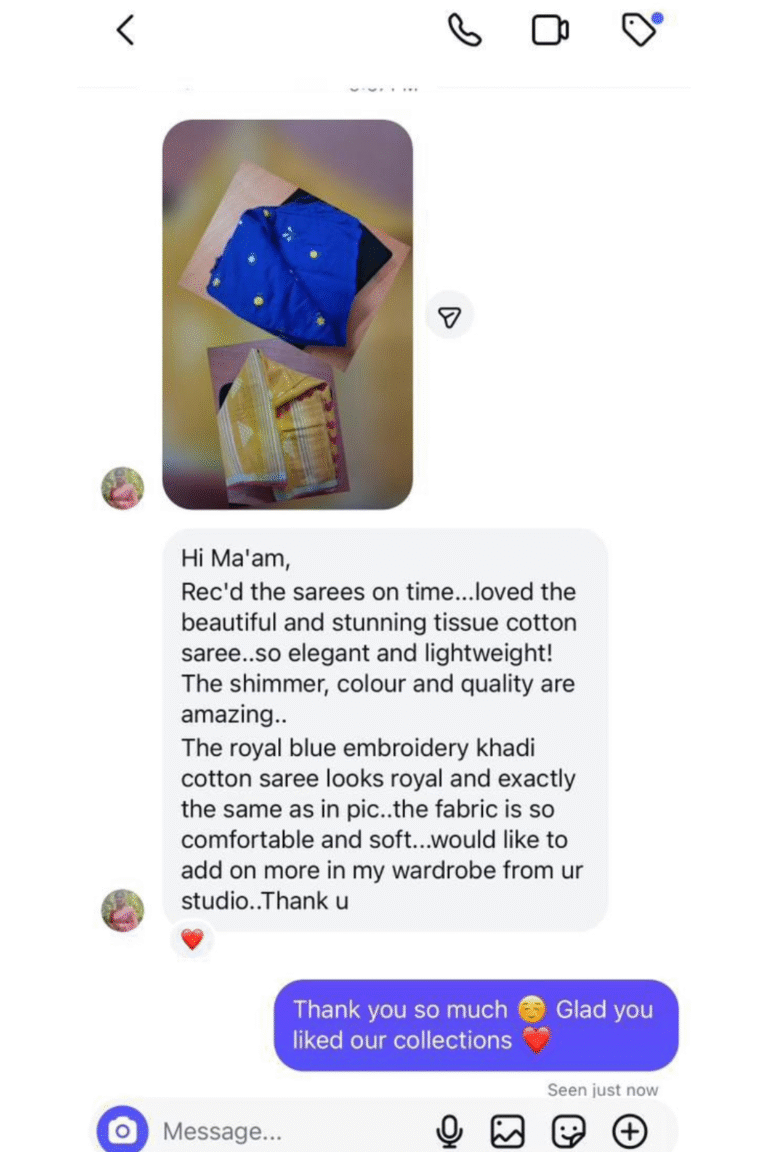This screenshot has width=768, height=1152.
Task: Open the camera from message bar
Action: click(122, 1131)
